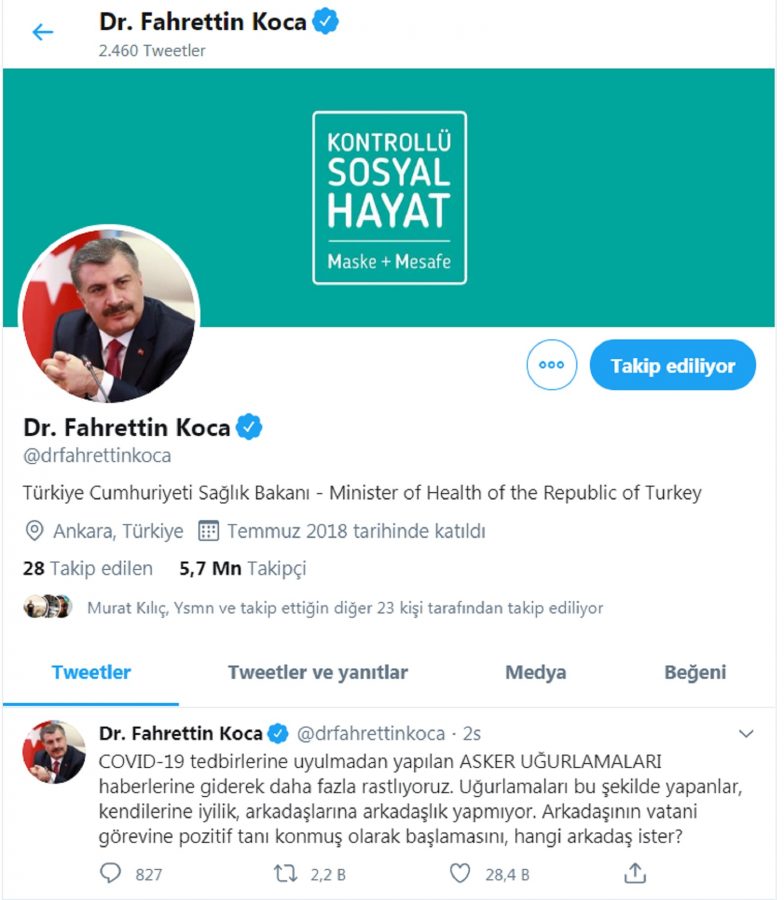Screen dimensions: 784x900
Task: Go back using the arrow
Action: pos(42,32)
